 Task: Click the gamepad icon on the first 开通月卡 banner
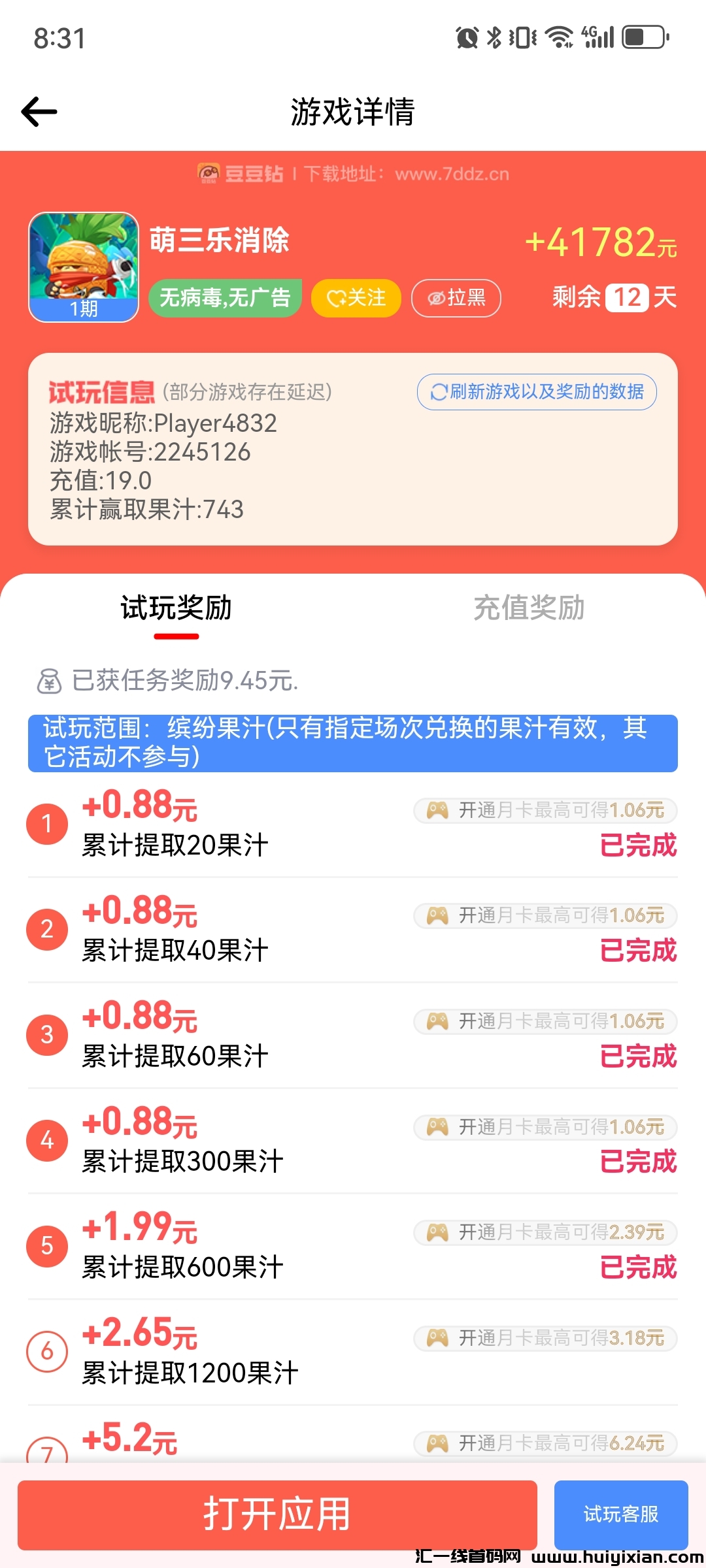pyautogui.click(x=439, y=810)
